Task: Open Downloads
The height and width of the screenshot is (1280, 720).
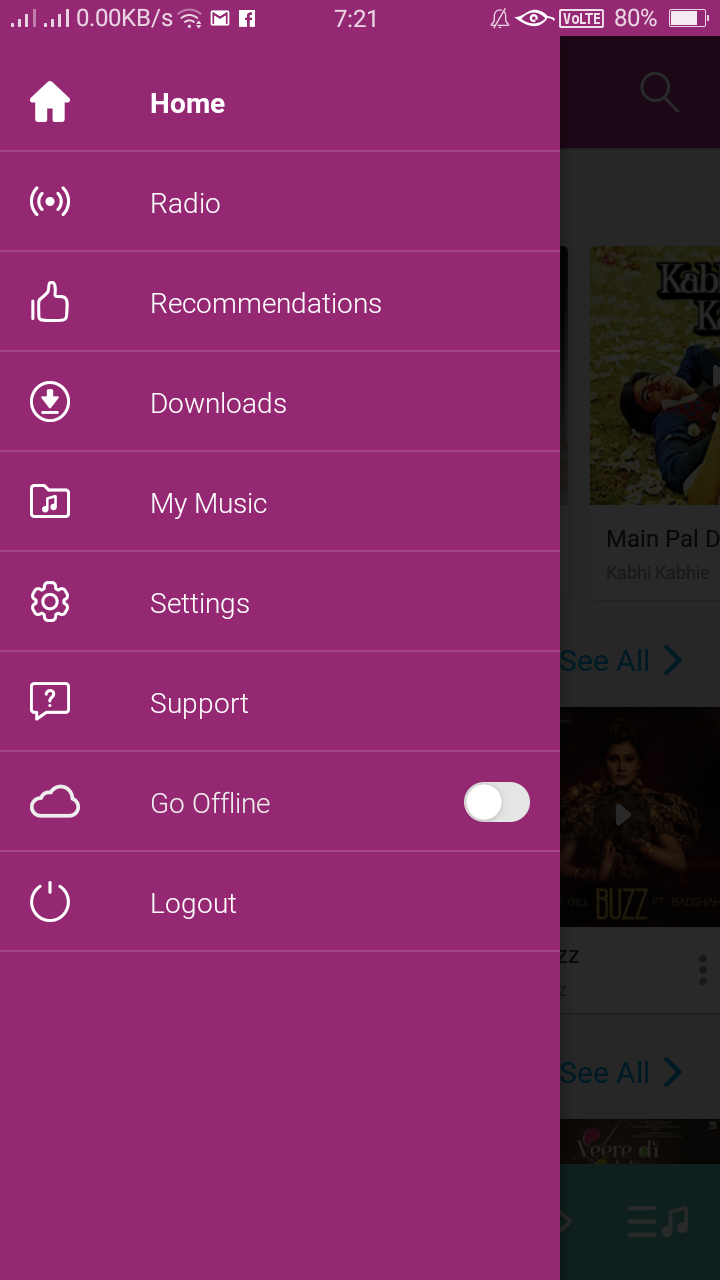Action: [x=218, y=403]
